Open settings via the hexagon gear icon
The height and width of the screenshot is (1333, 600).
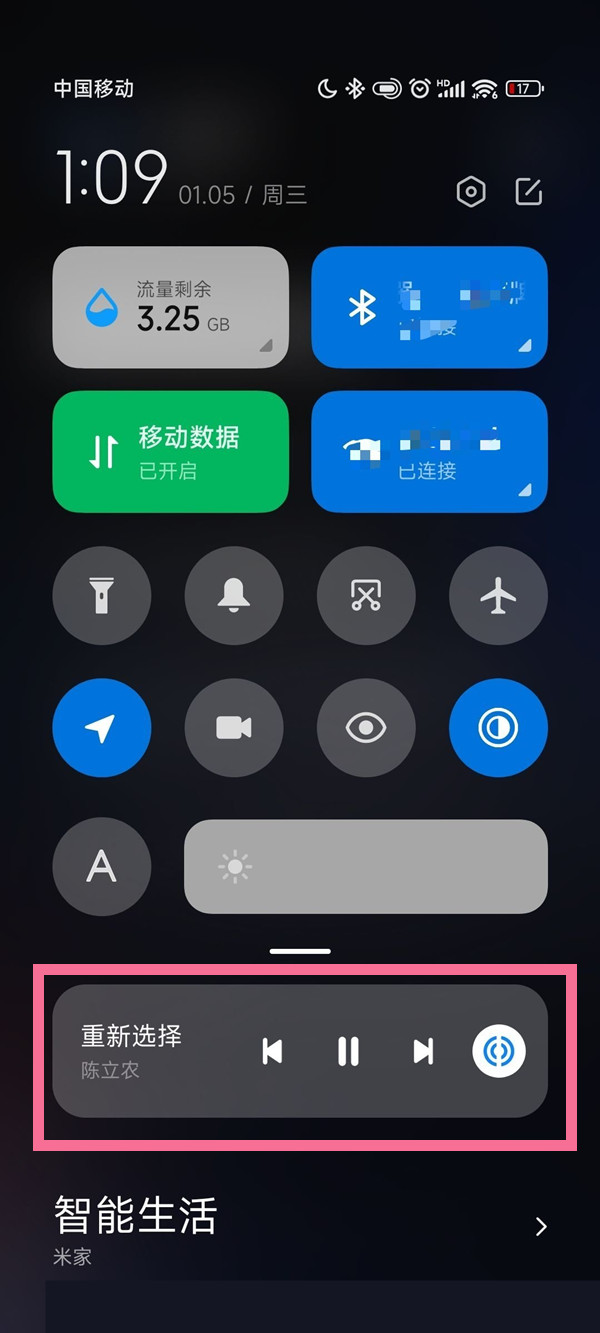coord(471,192)
